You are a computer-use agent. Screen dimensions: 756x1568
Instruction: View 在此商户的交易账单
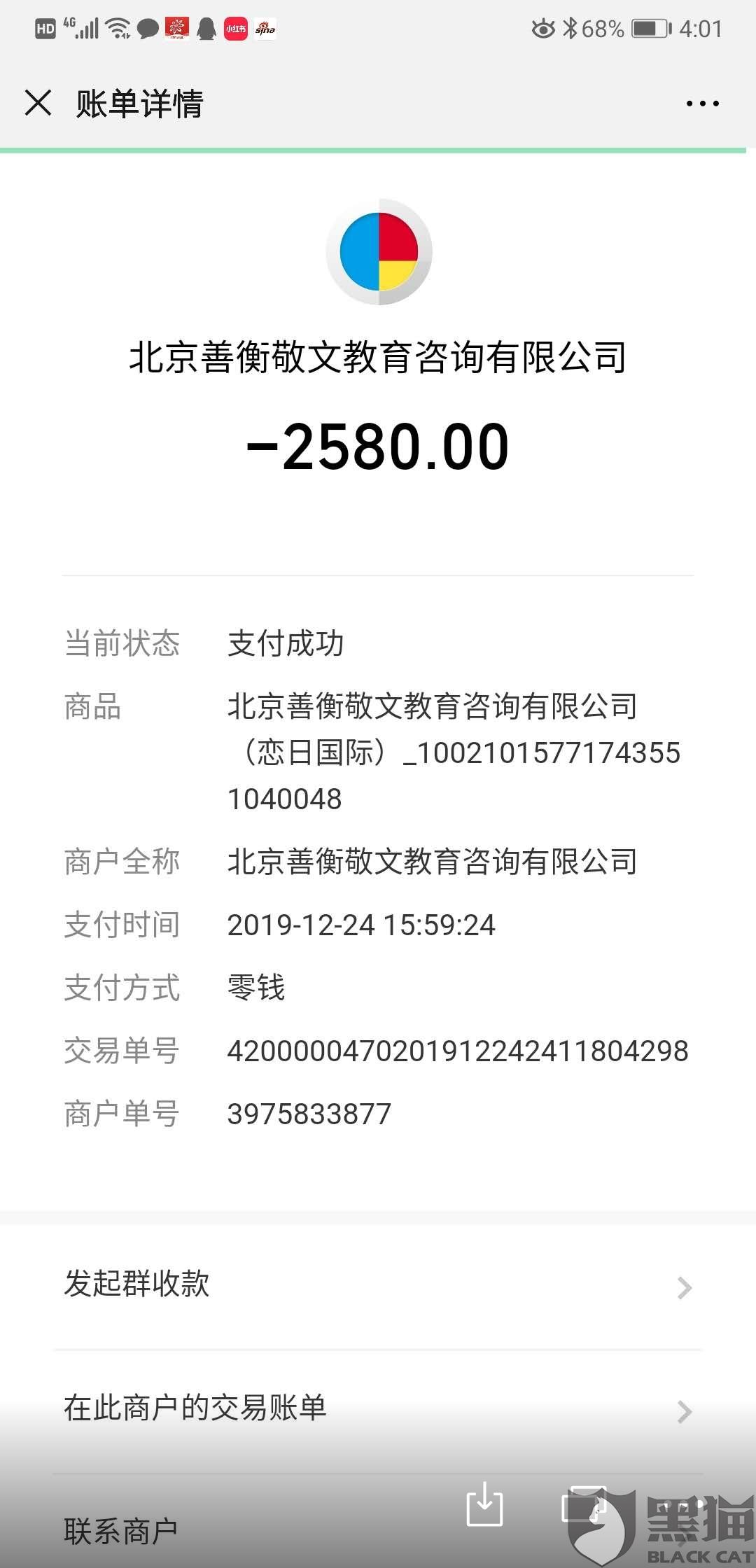[378, 1410]
